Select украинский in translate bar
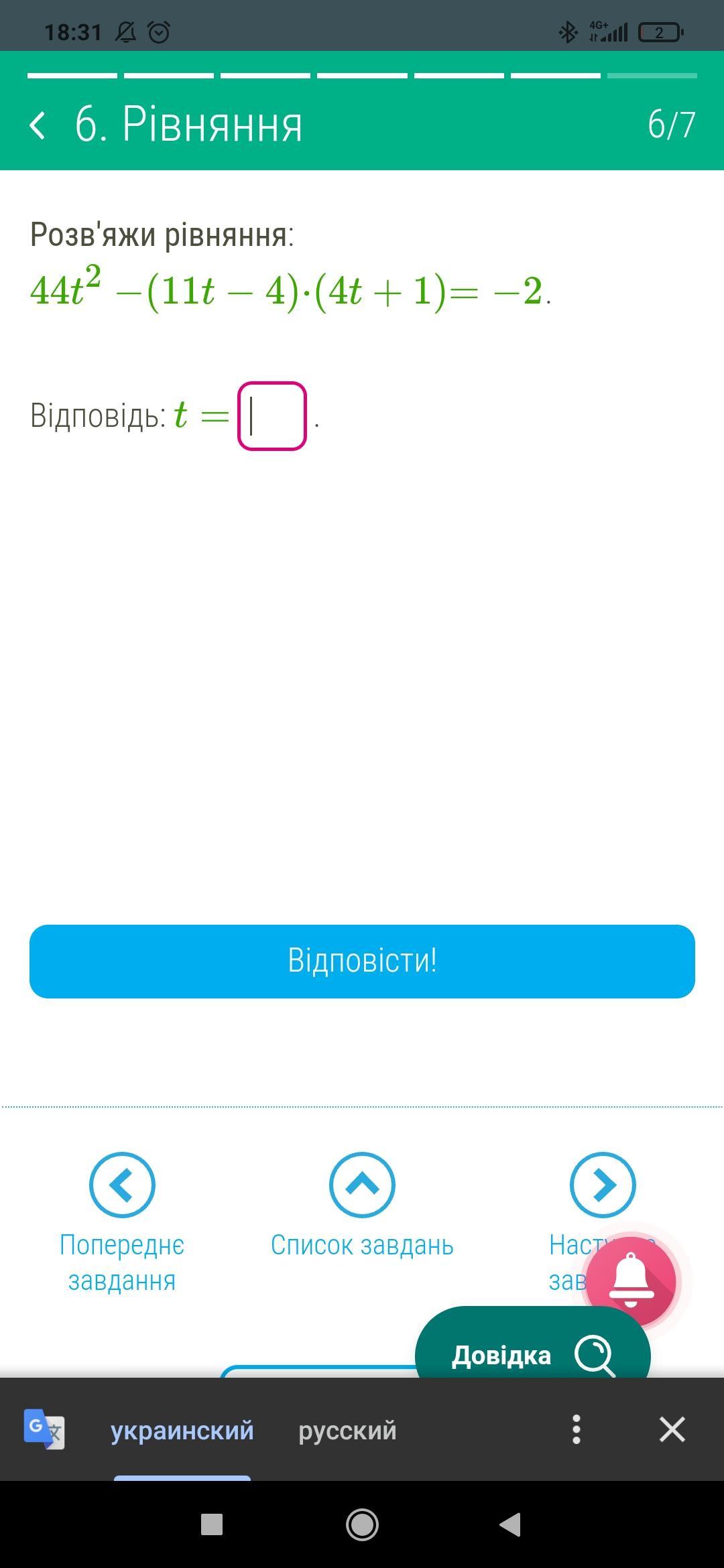Screen dimensions: 724x1568 (x=182, y=1430)
